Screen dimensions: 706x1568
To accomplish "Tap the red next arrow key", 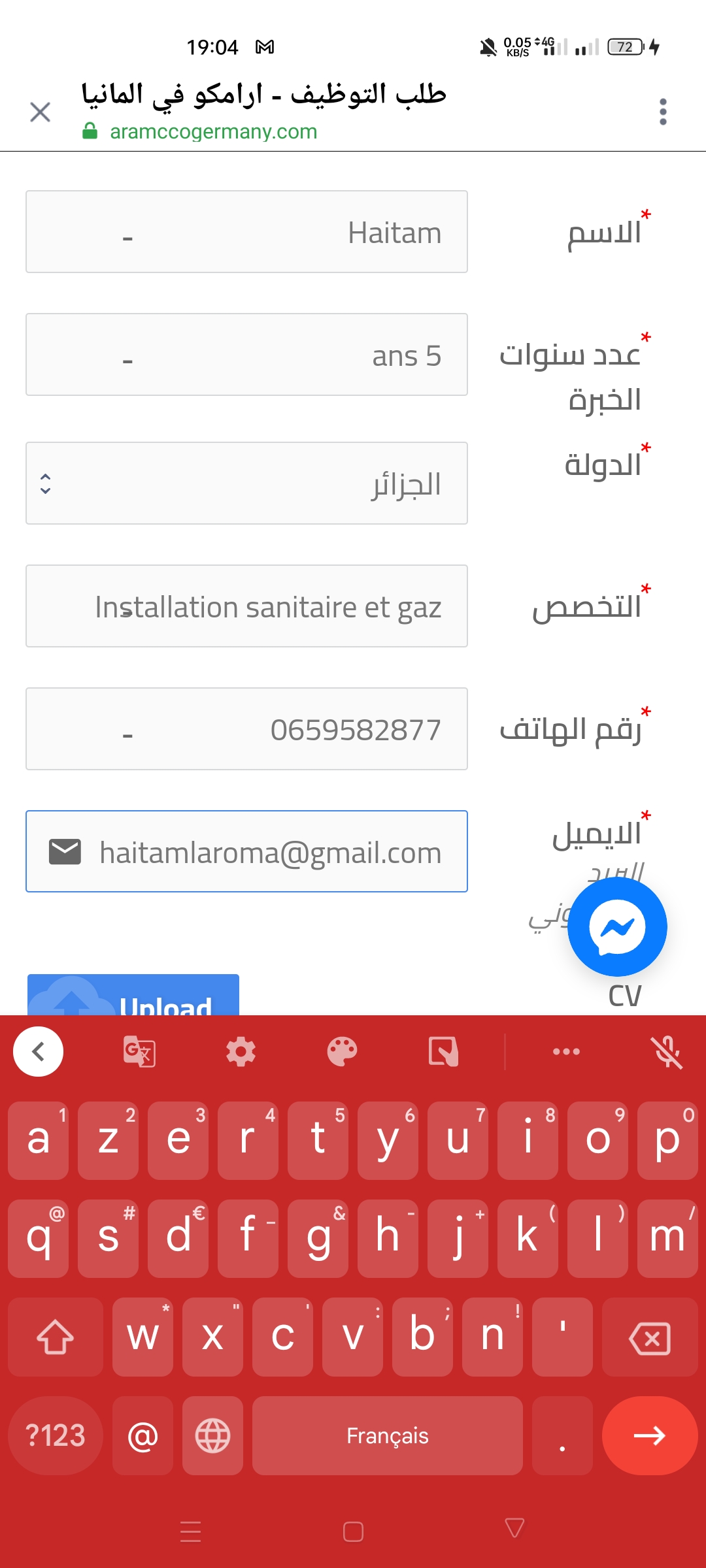I will tap(650, 1435).
